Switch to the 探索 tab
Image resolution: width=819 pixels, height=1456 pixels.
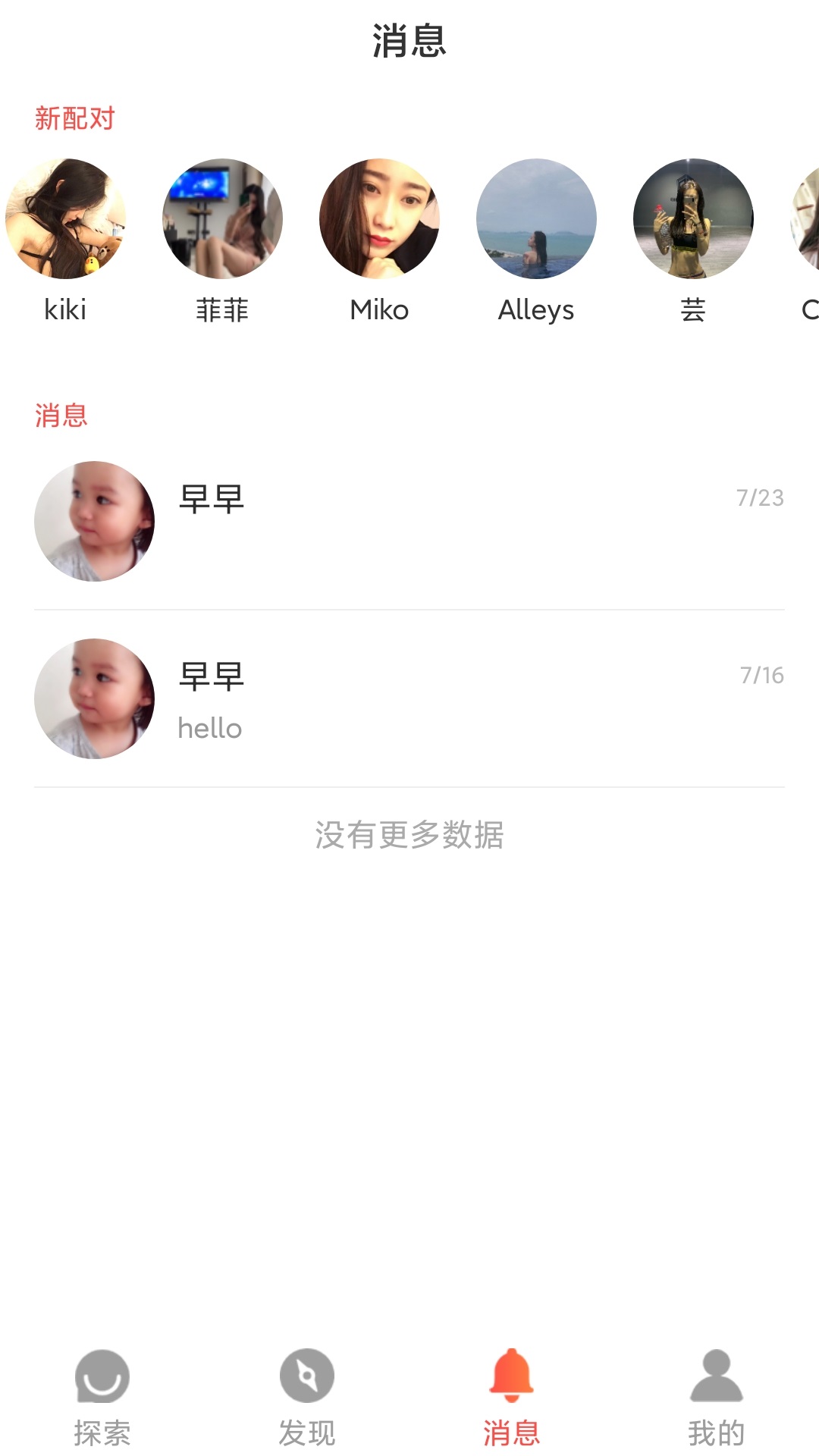pos(102,1397)
